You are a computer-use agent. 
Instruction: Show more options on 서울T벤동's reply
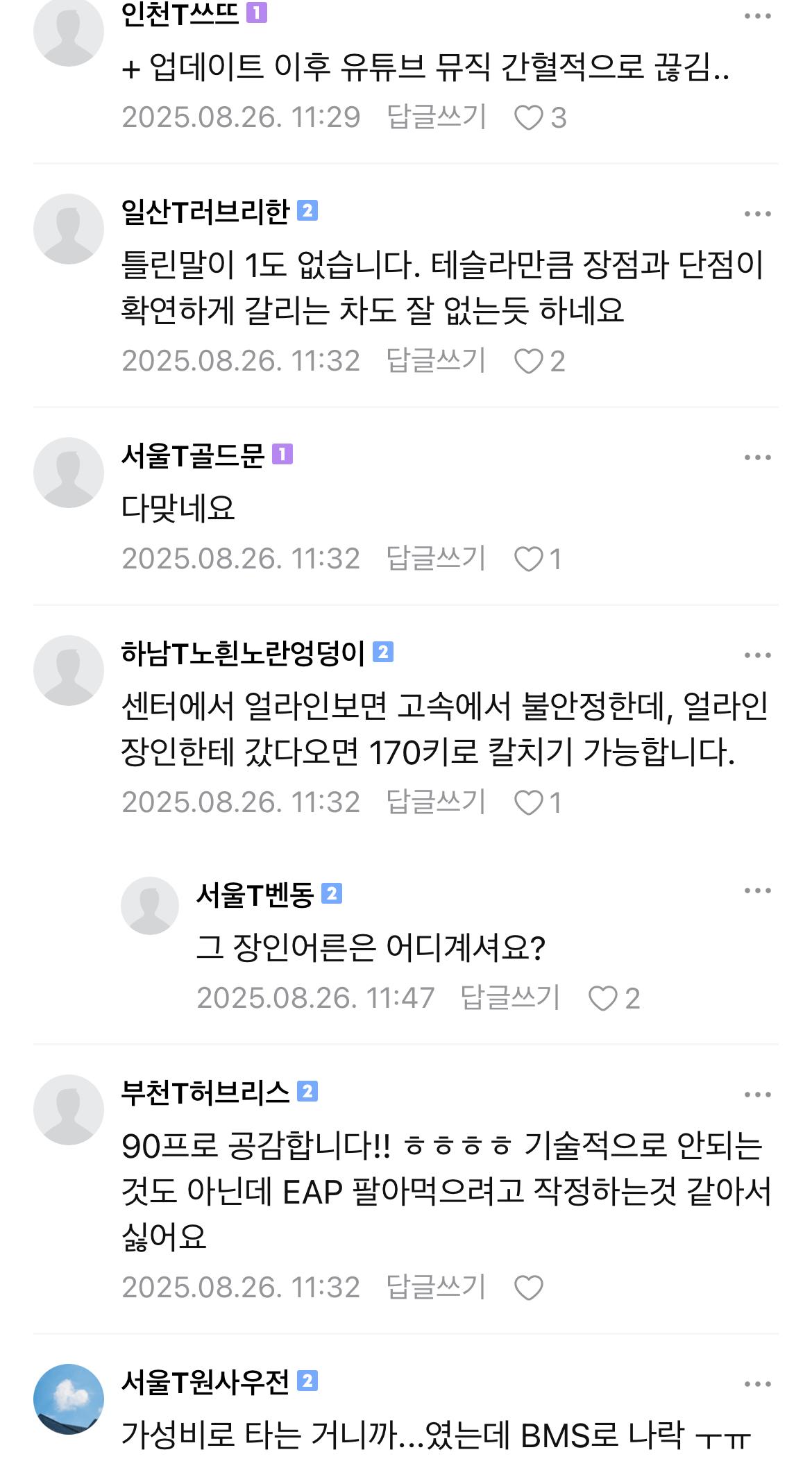(x=757, y=891)
